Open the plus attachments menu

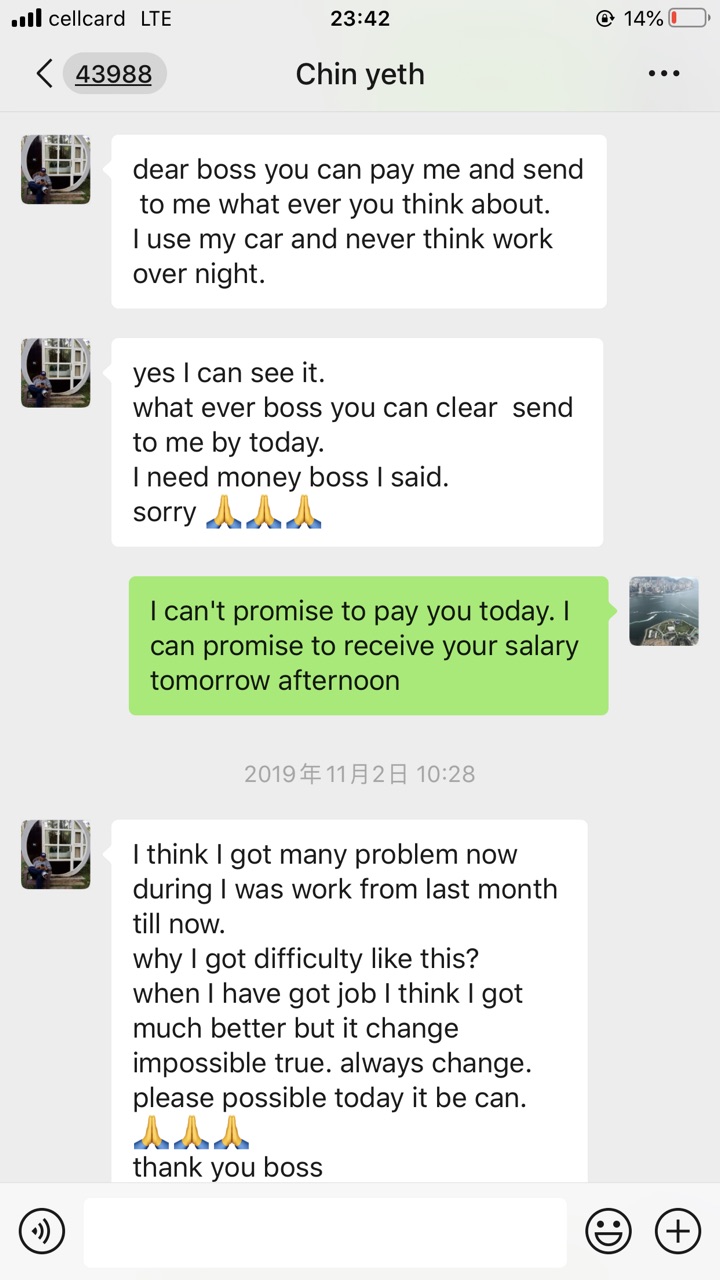(x=678, y=1231)
